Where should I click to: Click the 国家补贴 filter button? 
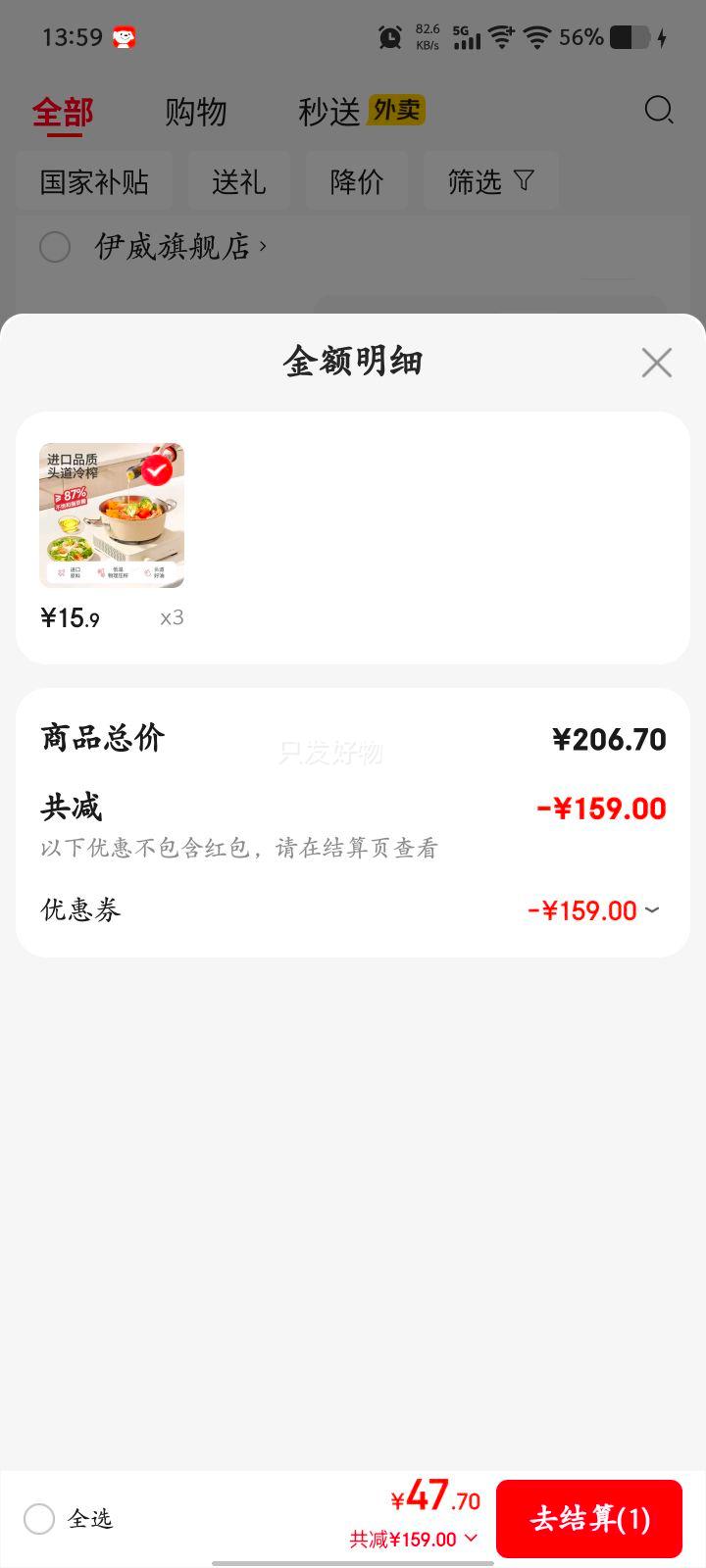94,181
